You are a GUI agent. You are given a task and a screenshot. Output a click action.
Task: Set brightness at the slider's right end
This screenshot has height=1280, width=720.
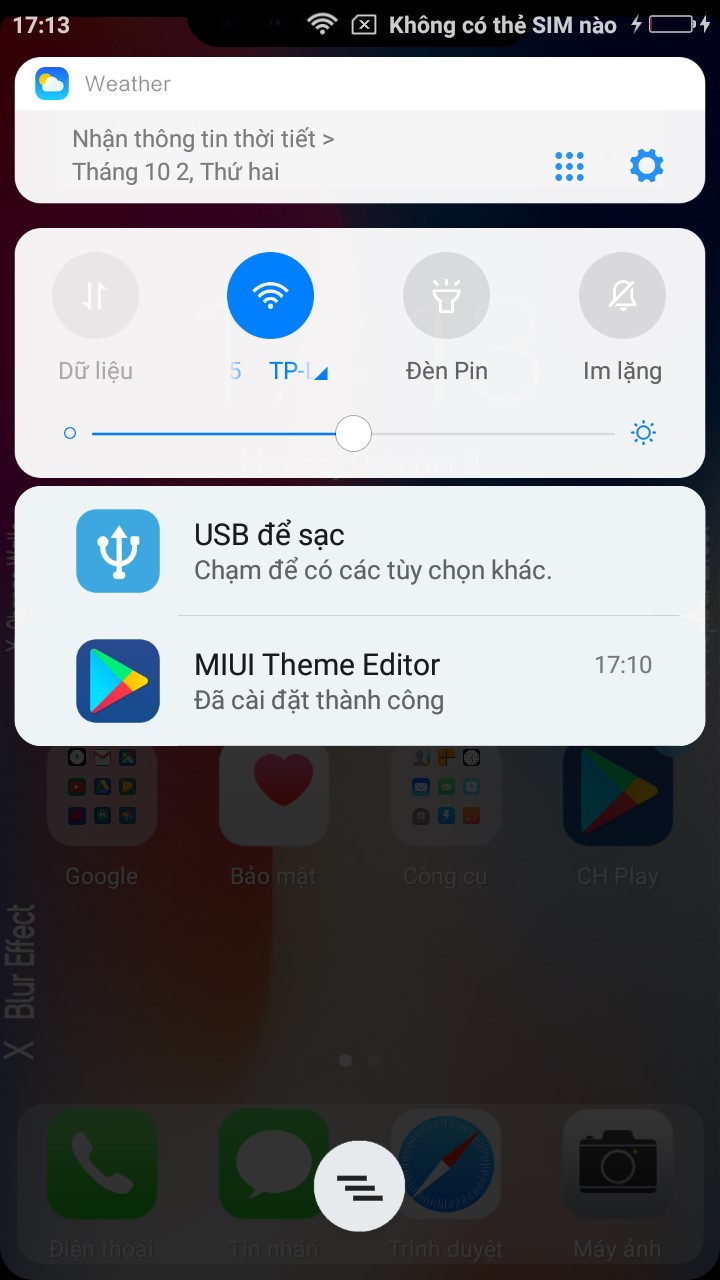612,434
